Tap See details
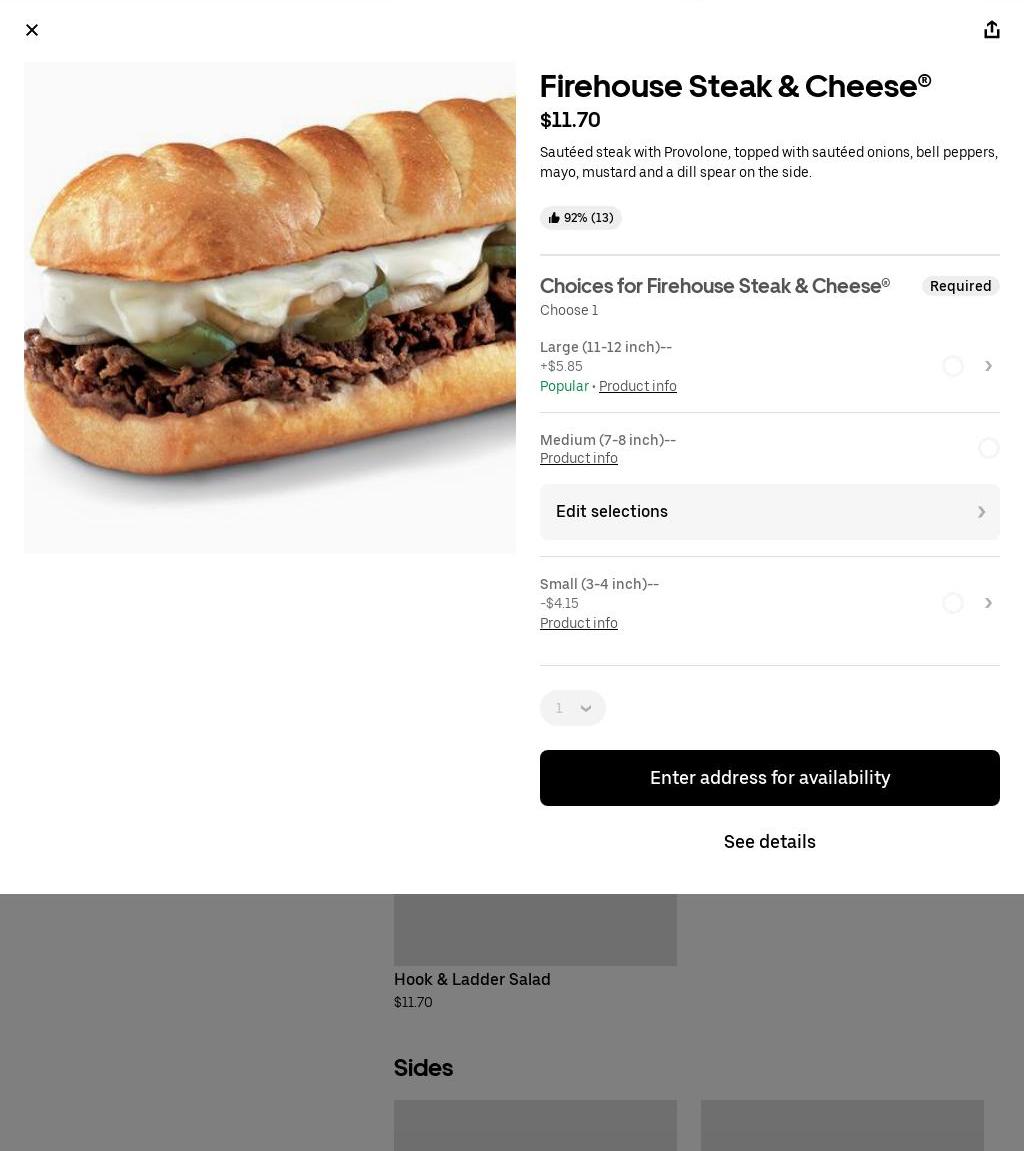The height and width of the screenshot is (1151, 1024). click(769, 842)
